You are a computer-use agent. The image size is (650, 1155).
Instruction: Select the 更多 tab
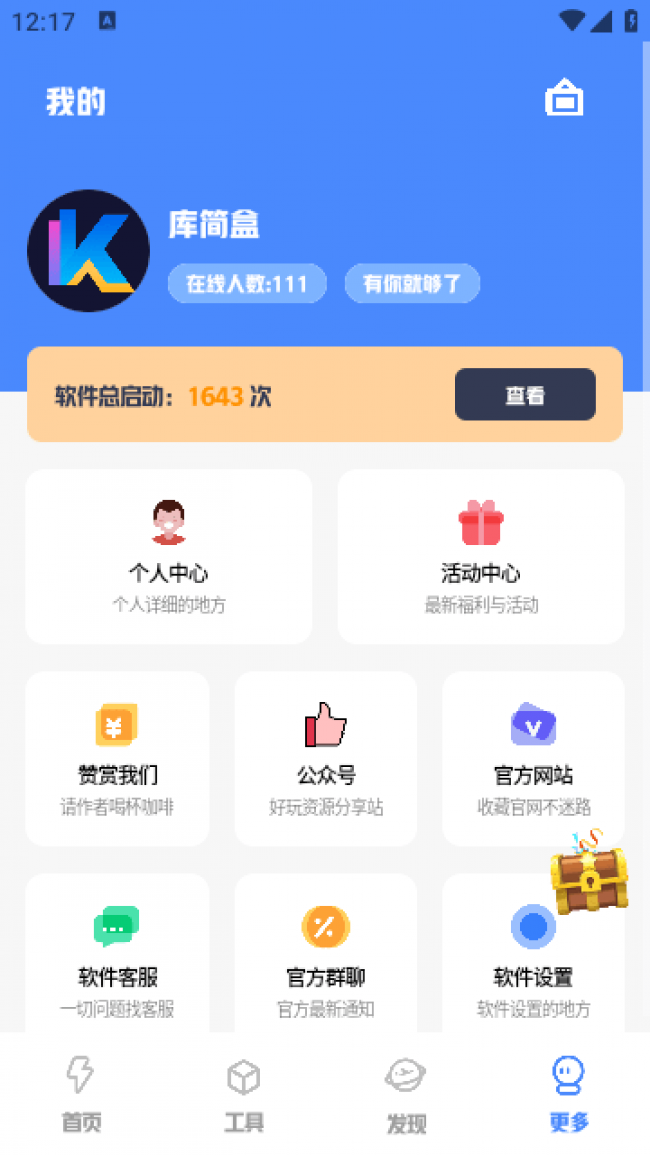[x=569, y=1094]
